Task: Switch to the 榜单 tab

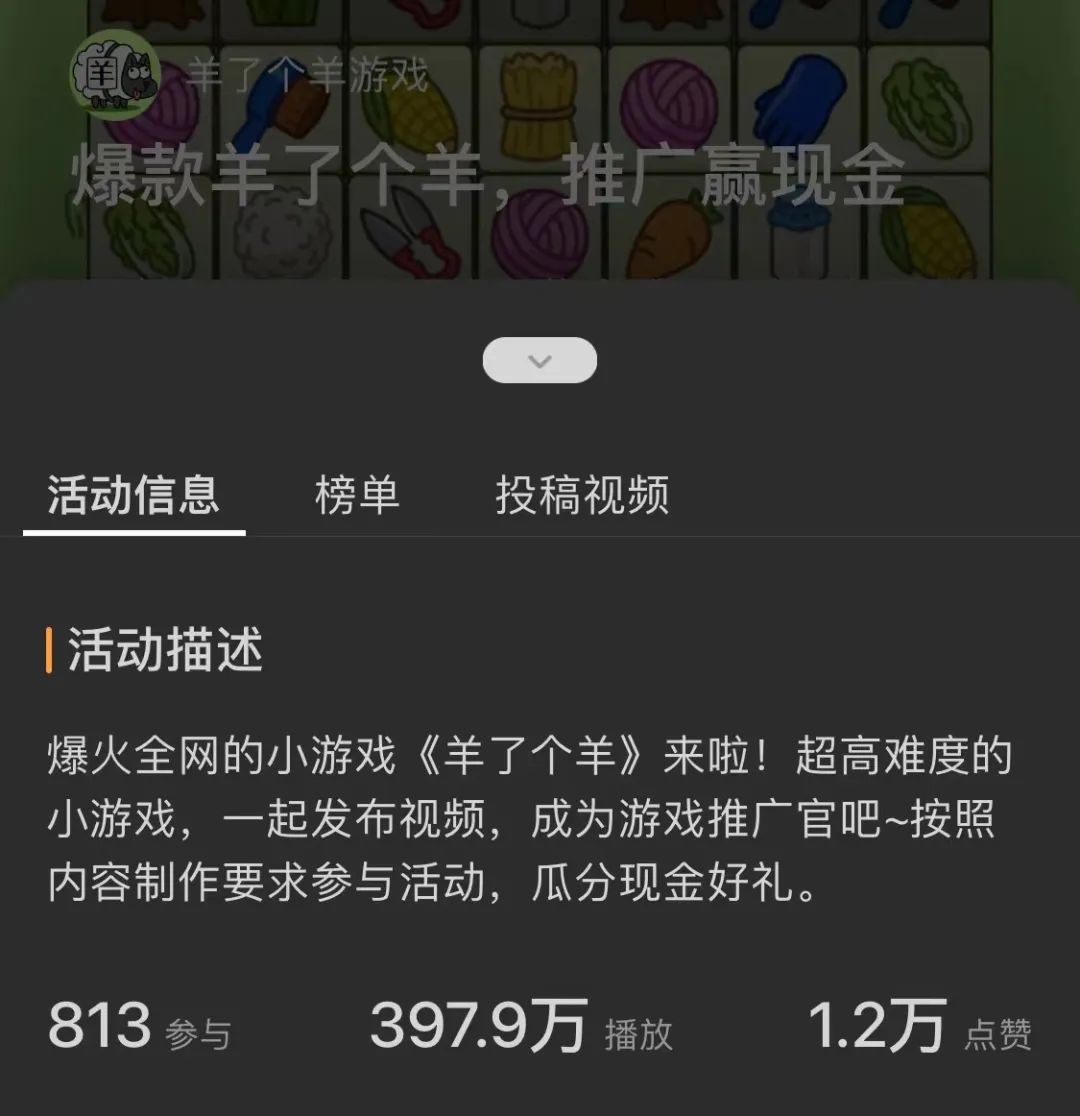Action: [x=357, y=495]
